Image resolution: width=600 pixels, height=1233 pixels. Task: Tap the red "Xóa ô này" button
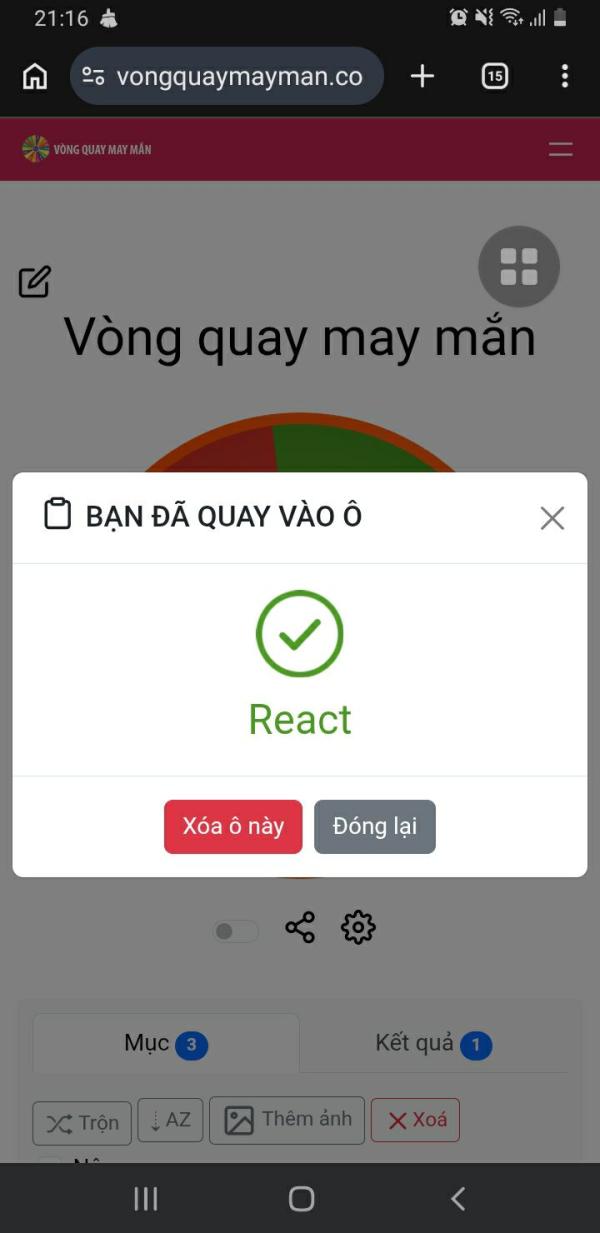(233, 827)
